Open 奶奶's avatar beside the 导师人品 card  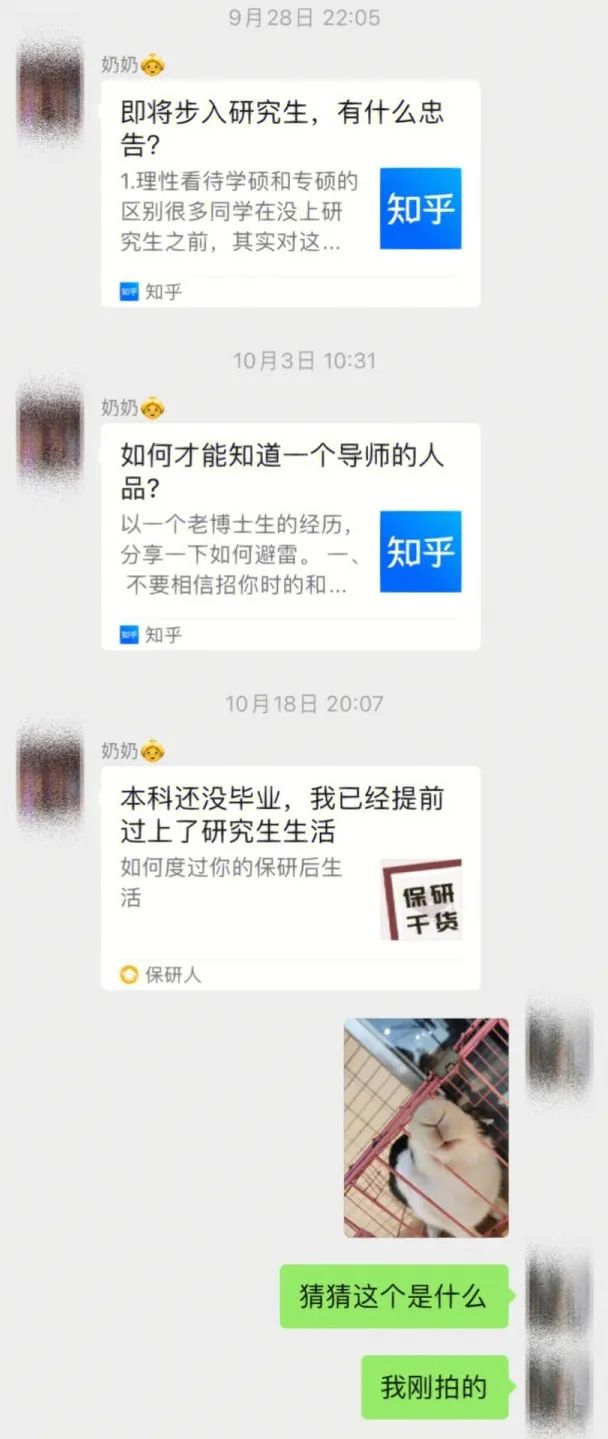[50, 431]
